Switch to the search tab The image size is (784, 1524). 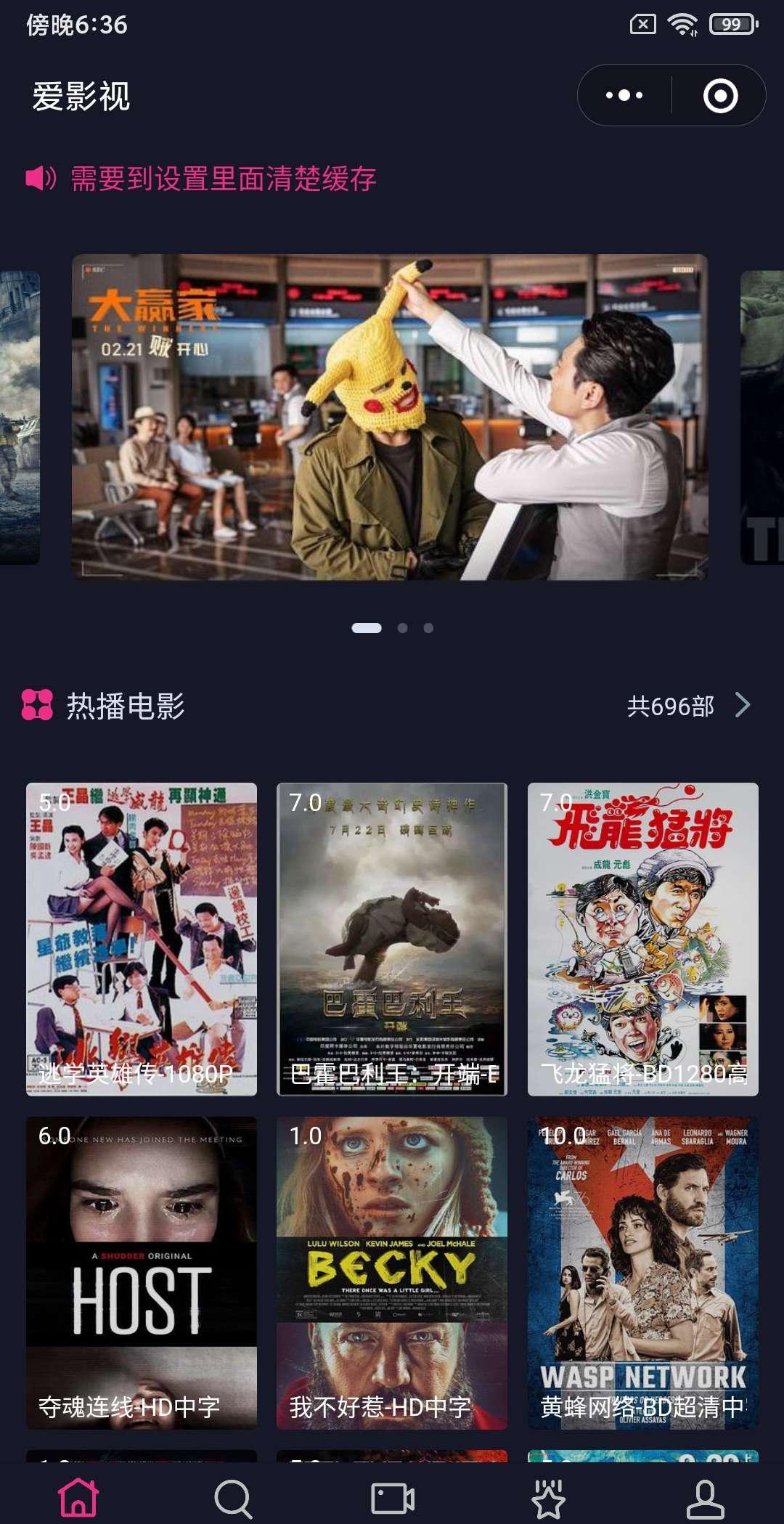(234, 1497)
